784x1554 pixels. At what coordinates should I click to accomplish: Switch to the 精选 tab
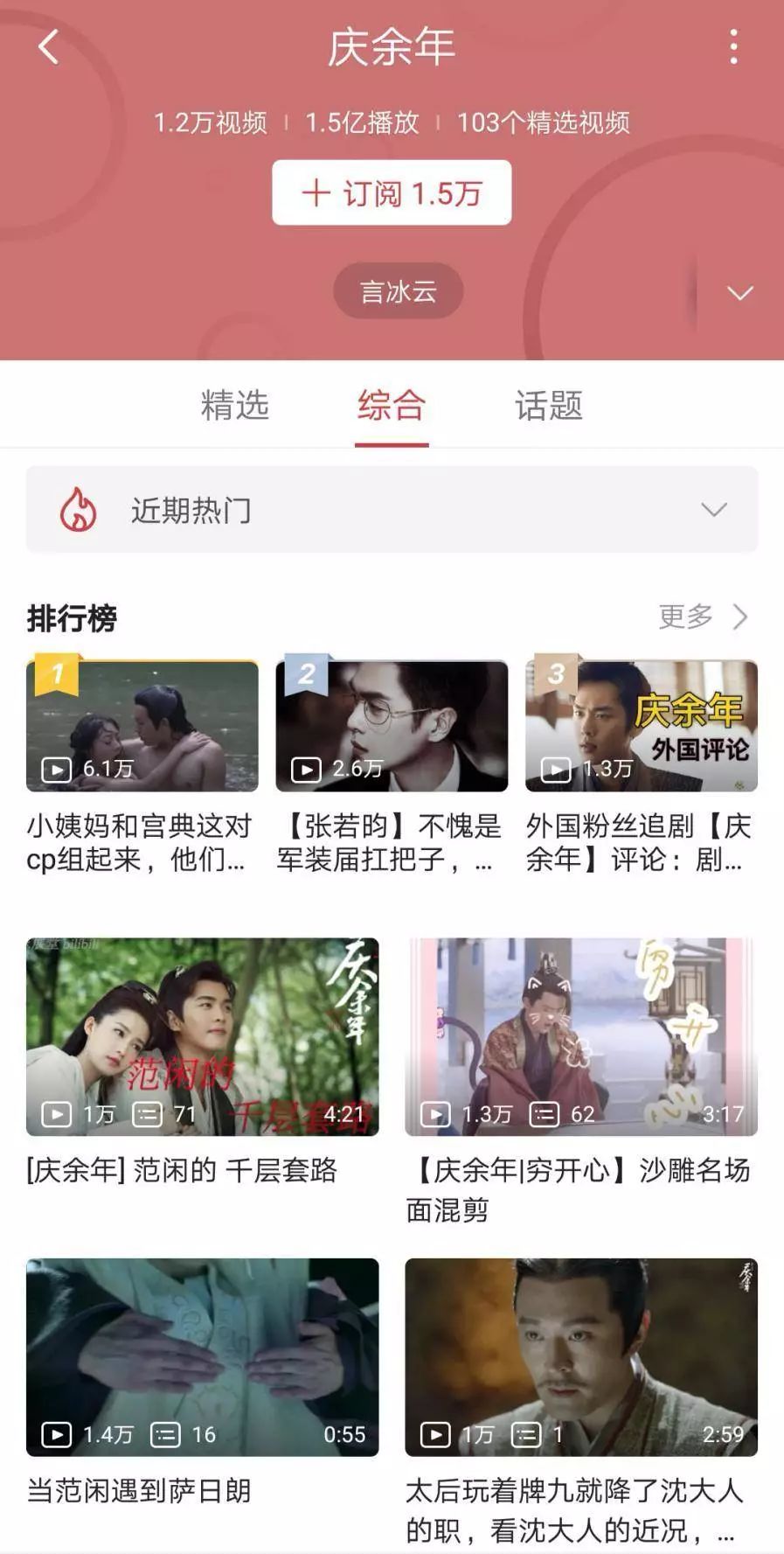(234, 406)
